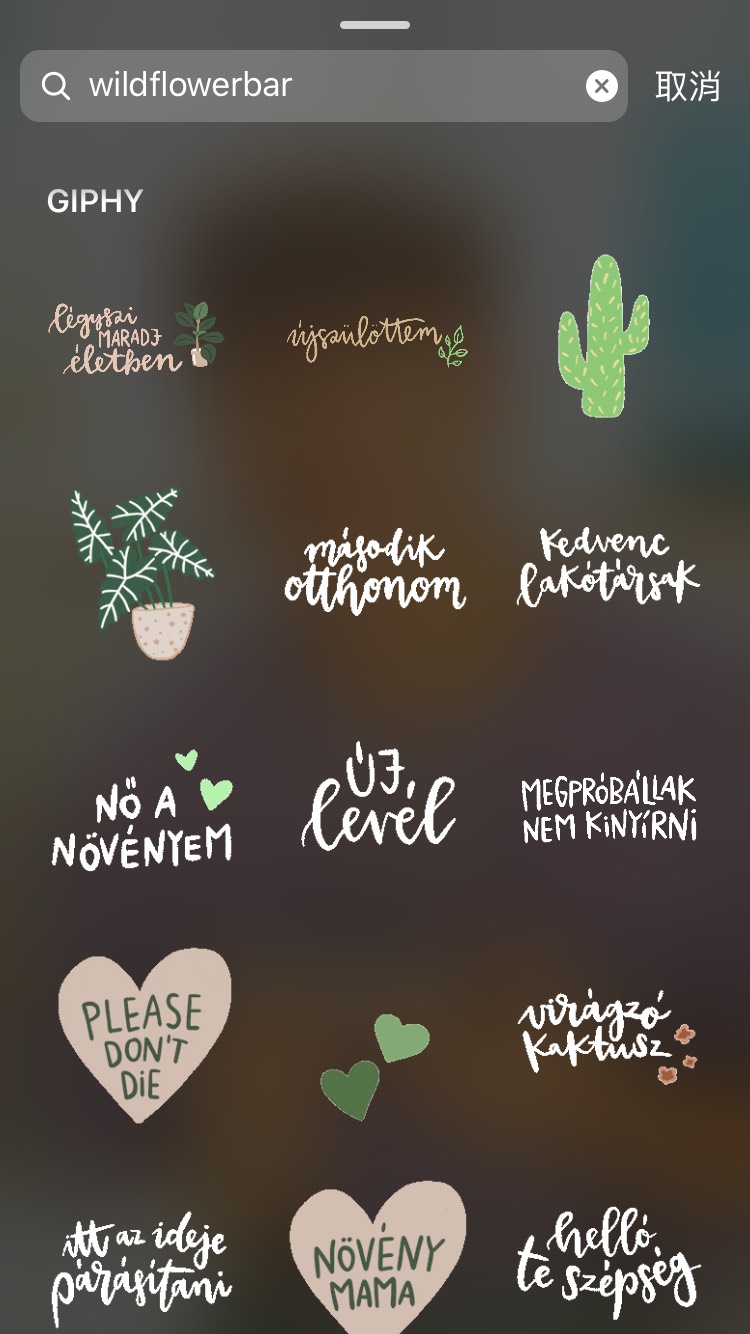This screenshot has width=750, height=1334.
Task: Select the 'második otthonom' sticker
Action: [375, 573]
